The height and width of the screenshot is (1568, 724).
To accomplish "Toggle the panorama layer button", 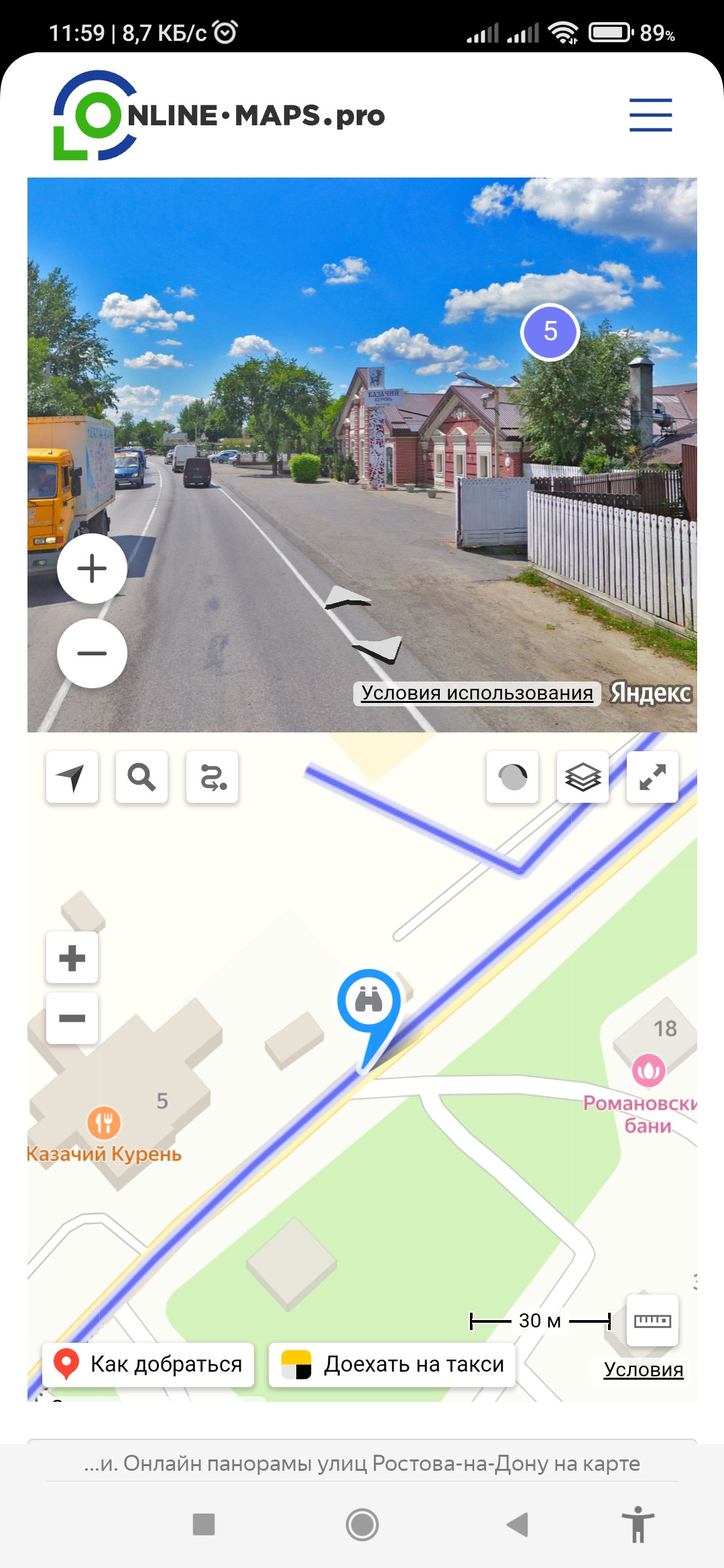I will (513, 777).
